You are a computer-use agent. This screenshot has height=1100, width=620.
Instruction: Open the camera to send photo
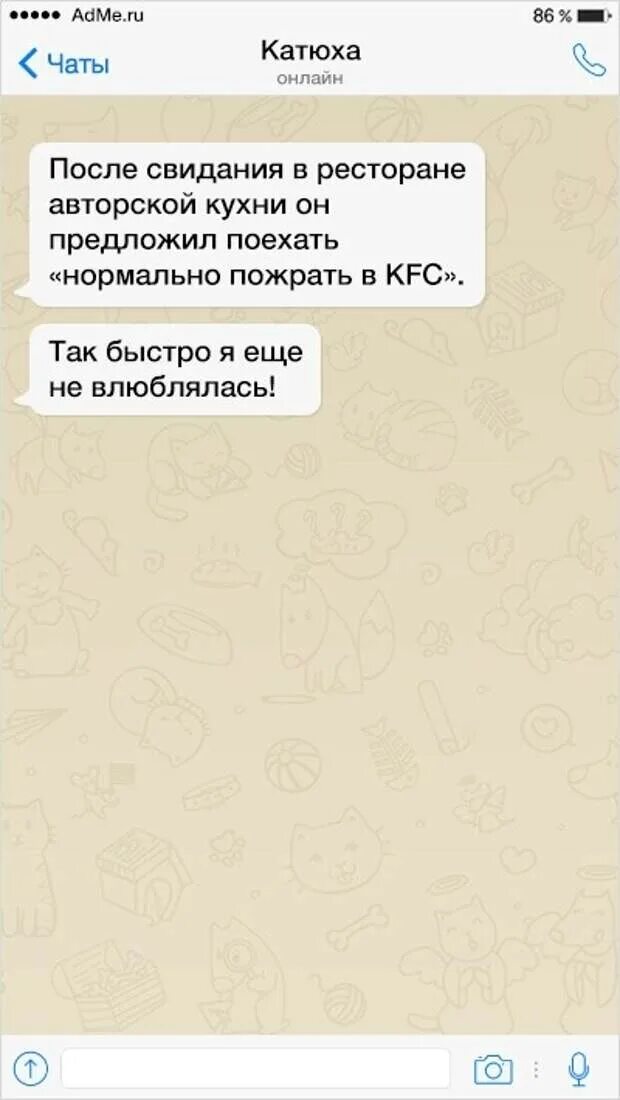(493, 1069)
